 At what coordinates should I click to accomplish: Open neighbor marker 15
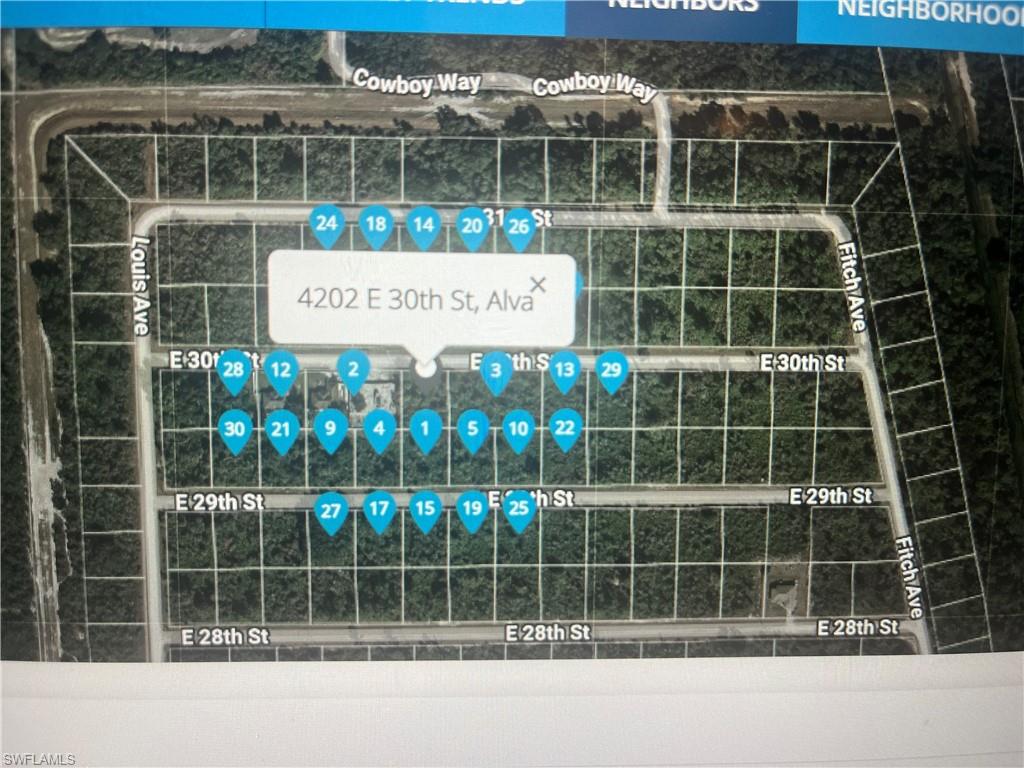425,510
